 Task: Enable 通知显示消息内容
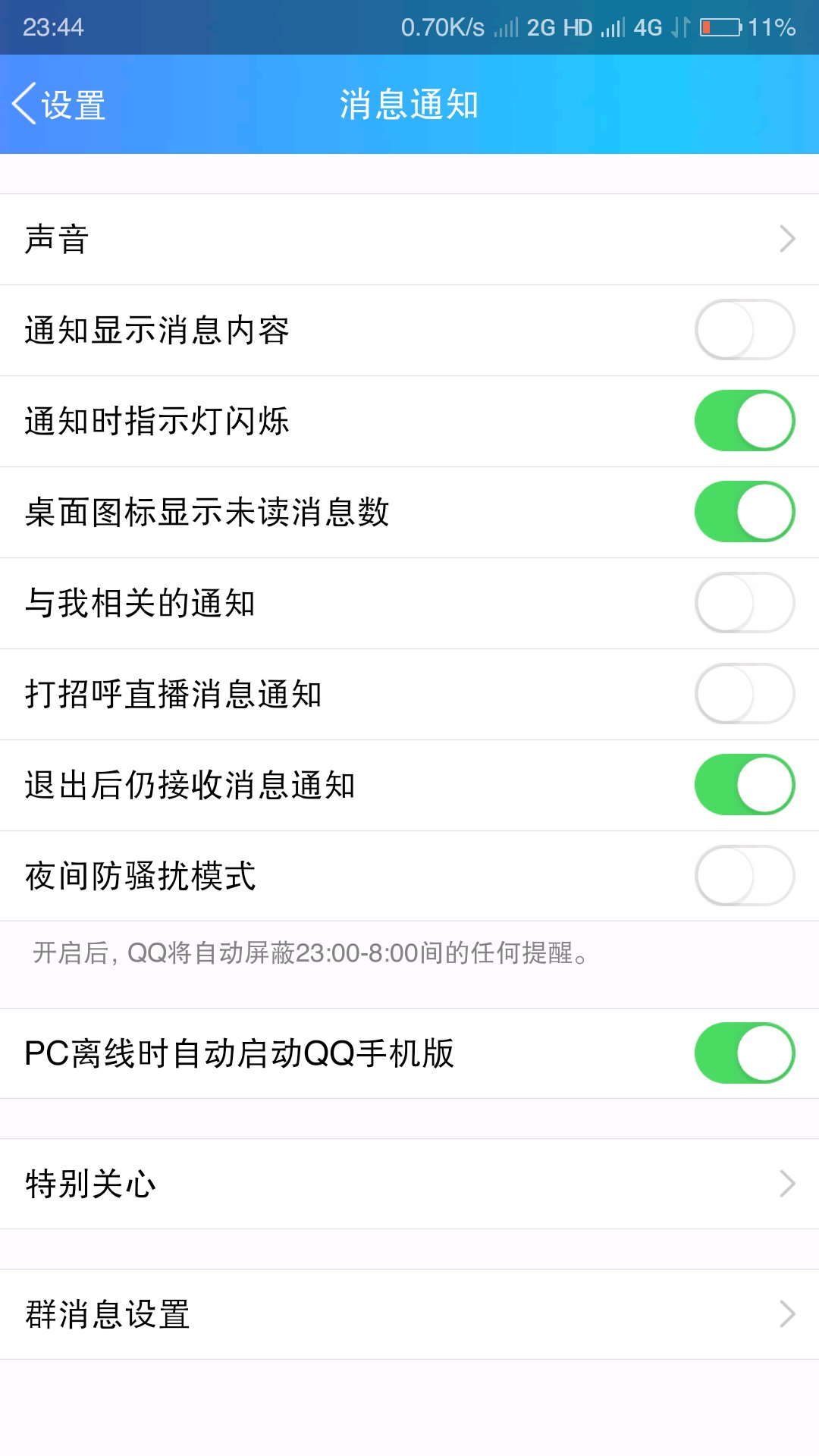pos(744,330)
